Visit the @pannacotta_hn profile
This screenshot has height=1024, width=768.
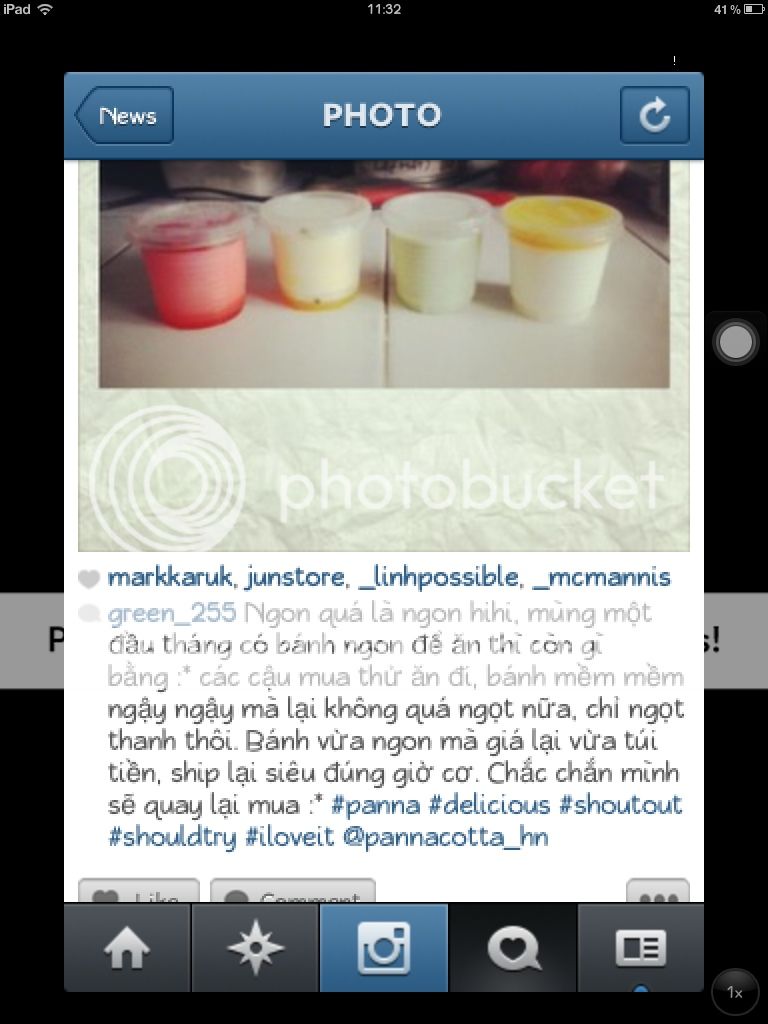click(x=445, y=837)
